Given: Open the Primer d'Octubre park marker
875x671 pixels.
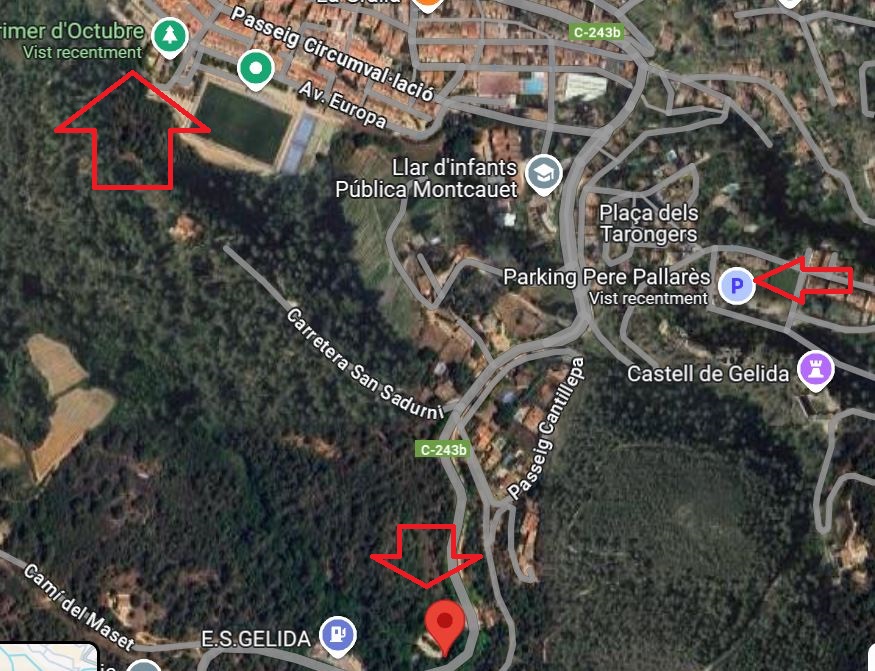Looking at the screenshot, I should click(x=170, y=37).
